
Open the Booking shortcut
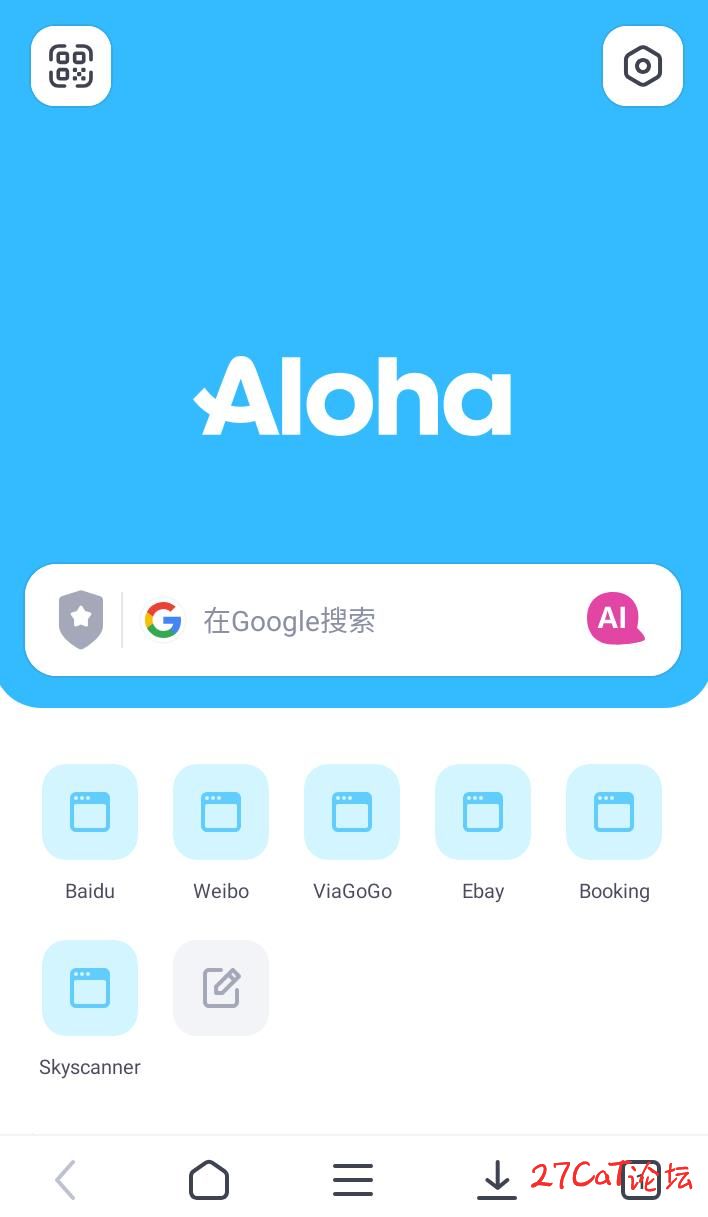[614, 812]
